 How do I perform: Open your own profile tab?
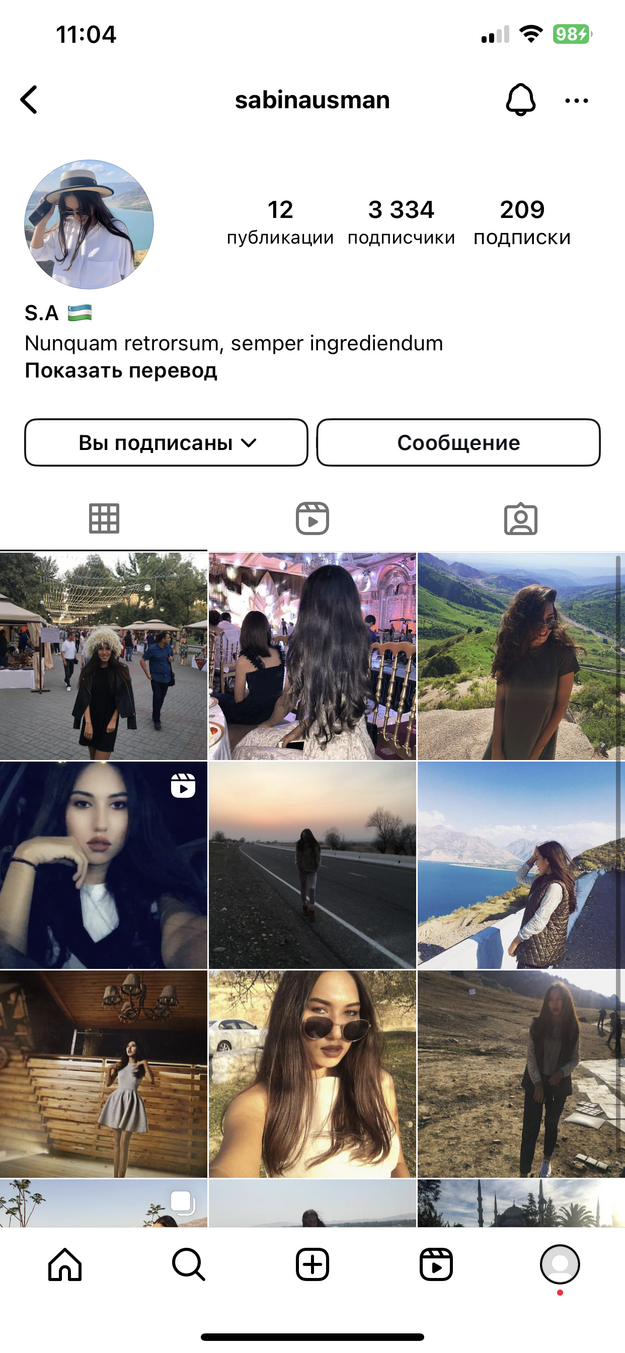[x=560, y=1265]
